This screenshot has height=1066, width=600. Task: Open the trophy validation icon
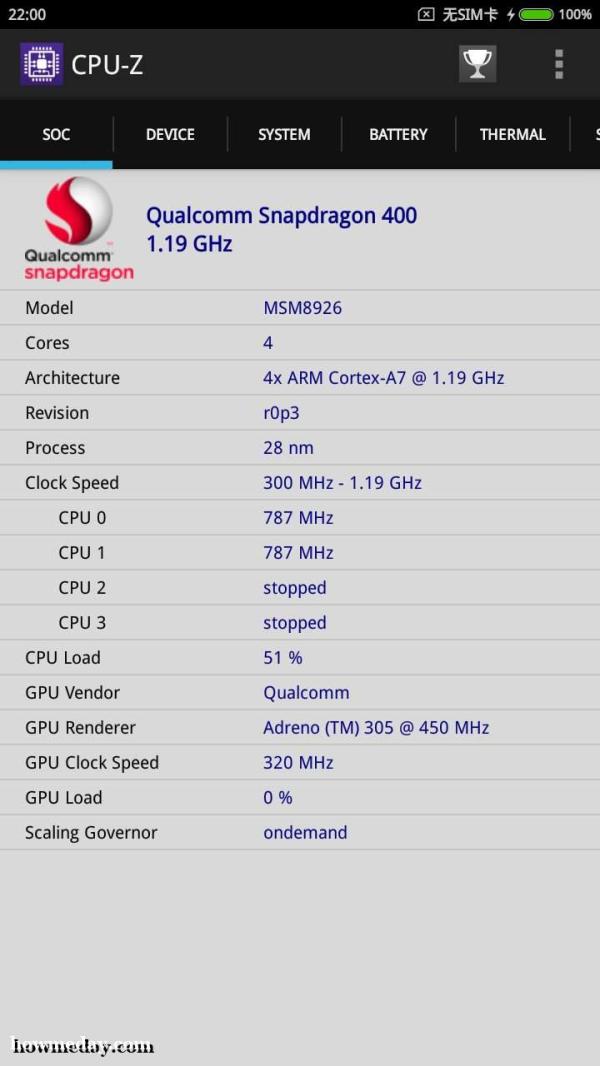[477, 64]
